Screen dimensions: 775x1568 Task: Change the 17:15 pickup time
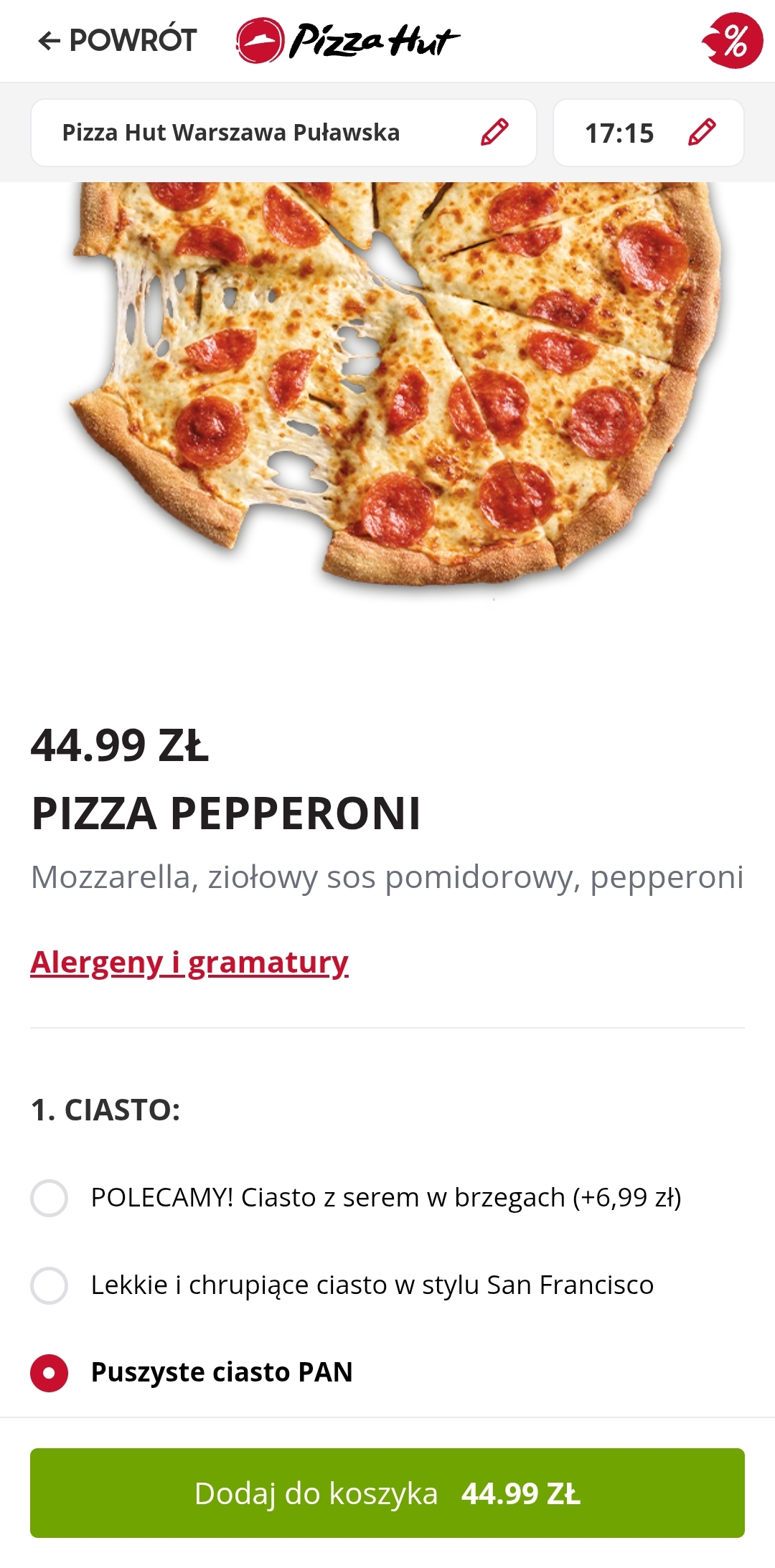pyautogui.click(x=701, y=133)
